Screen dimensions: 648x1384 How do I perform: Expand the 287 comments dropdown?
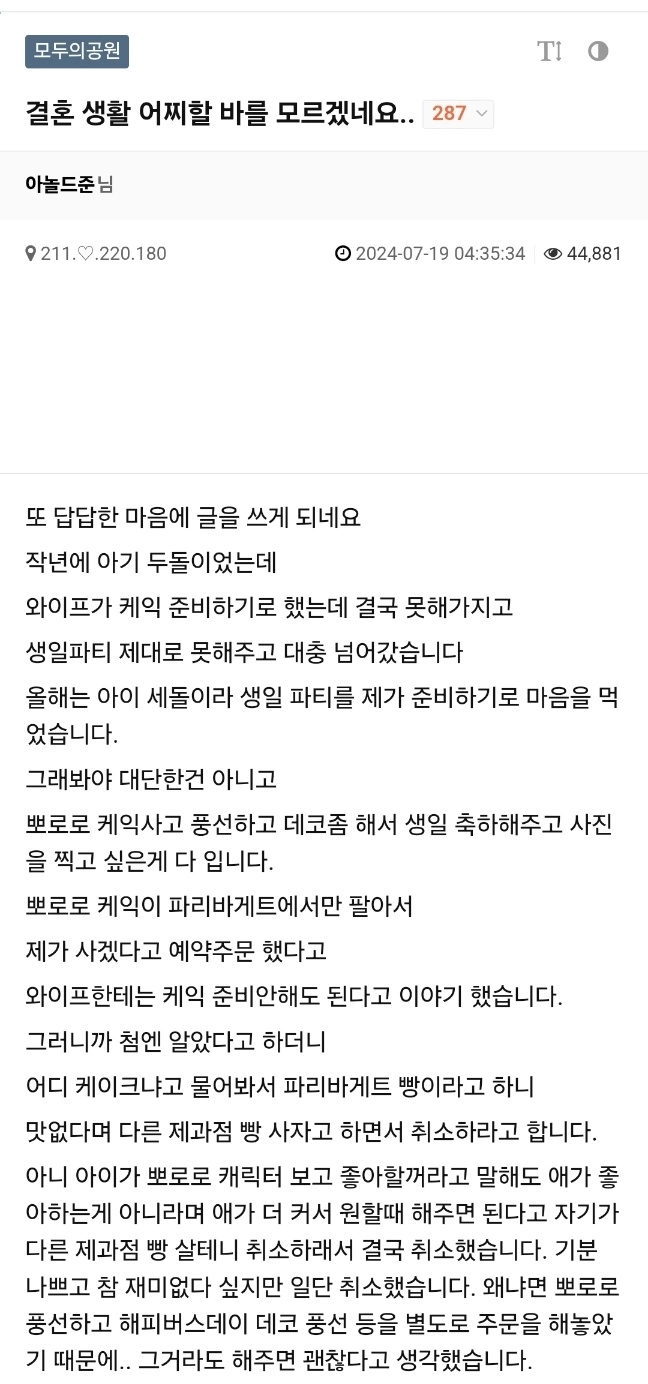[458, 114]
